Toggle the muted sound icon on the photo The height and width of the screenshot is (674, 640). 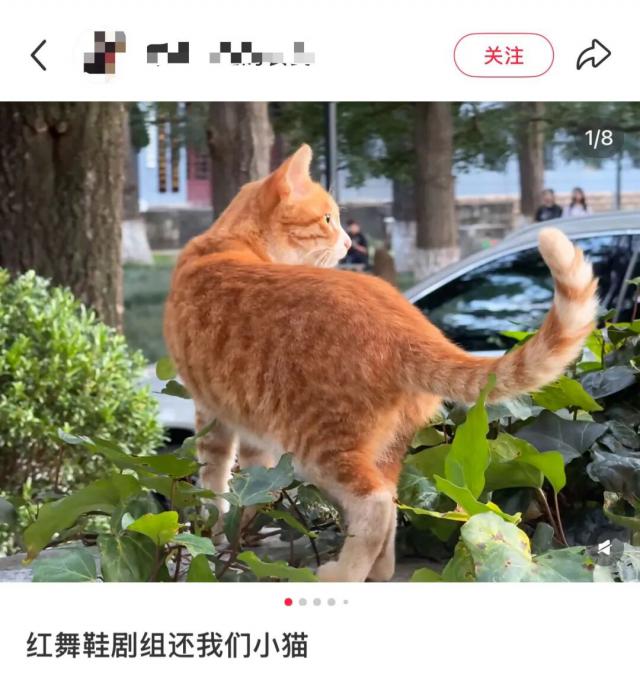605,547
